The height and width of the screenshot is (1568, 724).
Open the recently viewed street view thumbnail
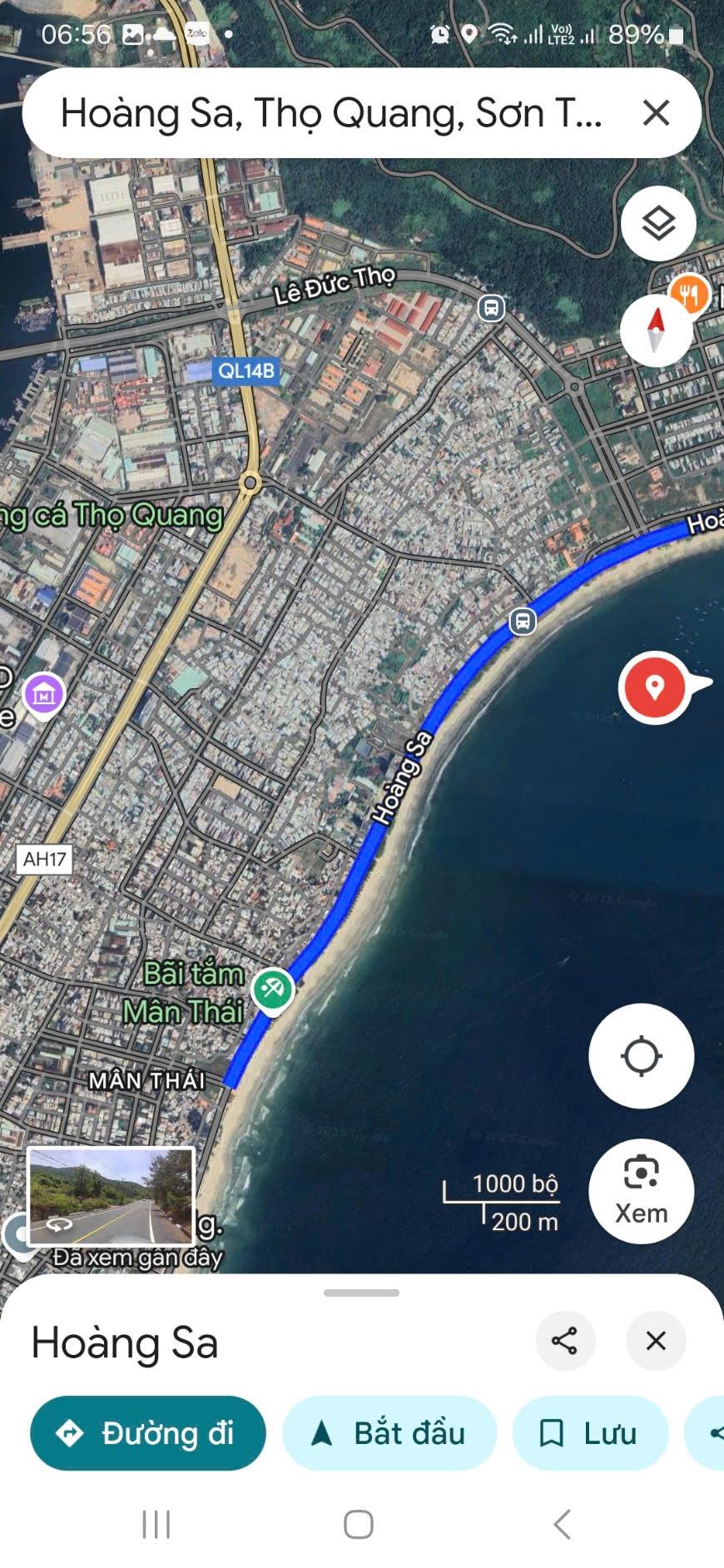pyautogui.click(x=112, y=1197)
